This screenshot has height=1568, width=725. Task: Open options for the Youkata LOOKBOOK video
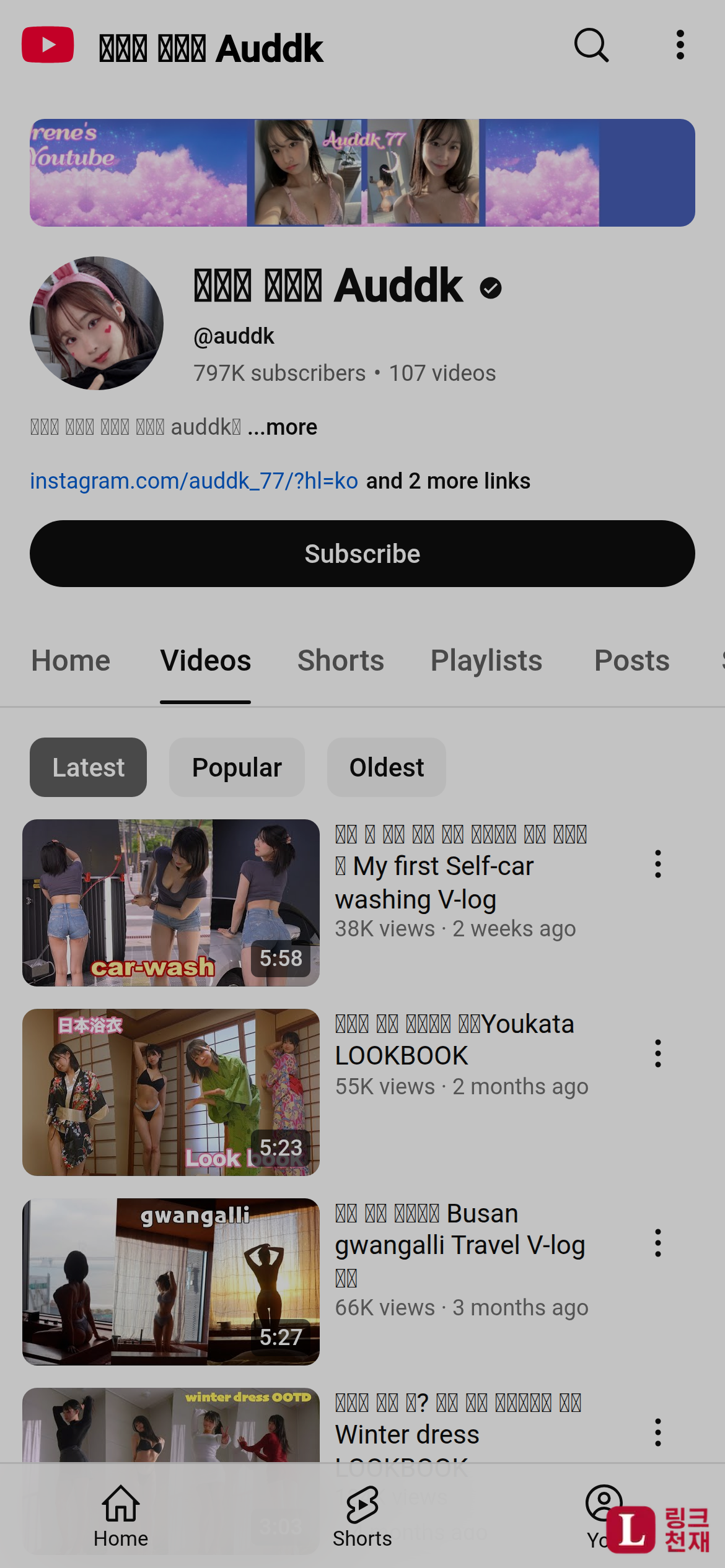pos(657,1053)
